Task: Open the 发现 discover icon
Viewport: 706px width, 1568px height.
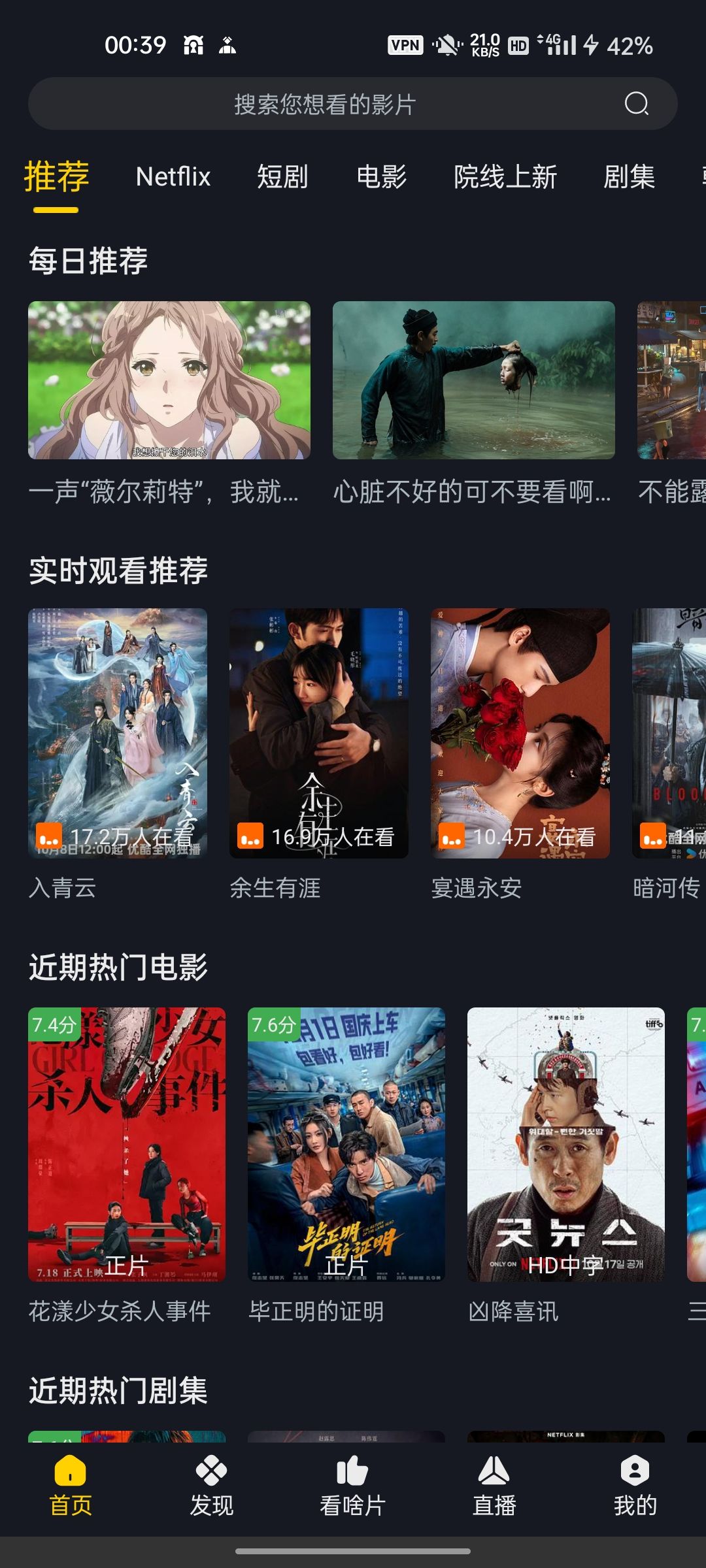Action: (x=210, y=1483)
